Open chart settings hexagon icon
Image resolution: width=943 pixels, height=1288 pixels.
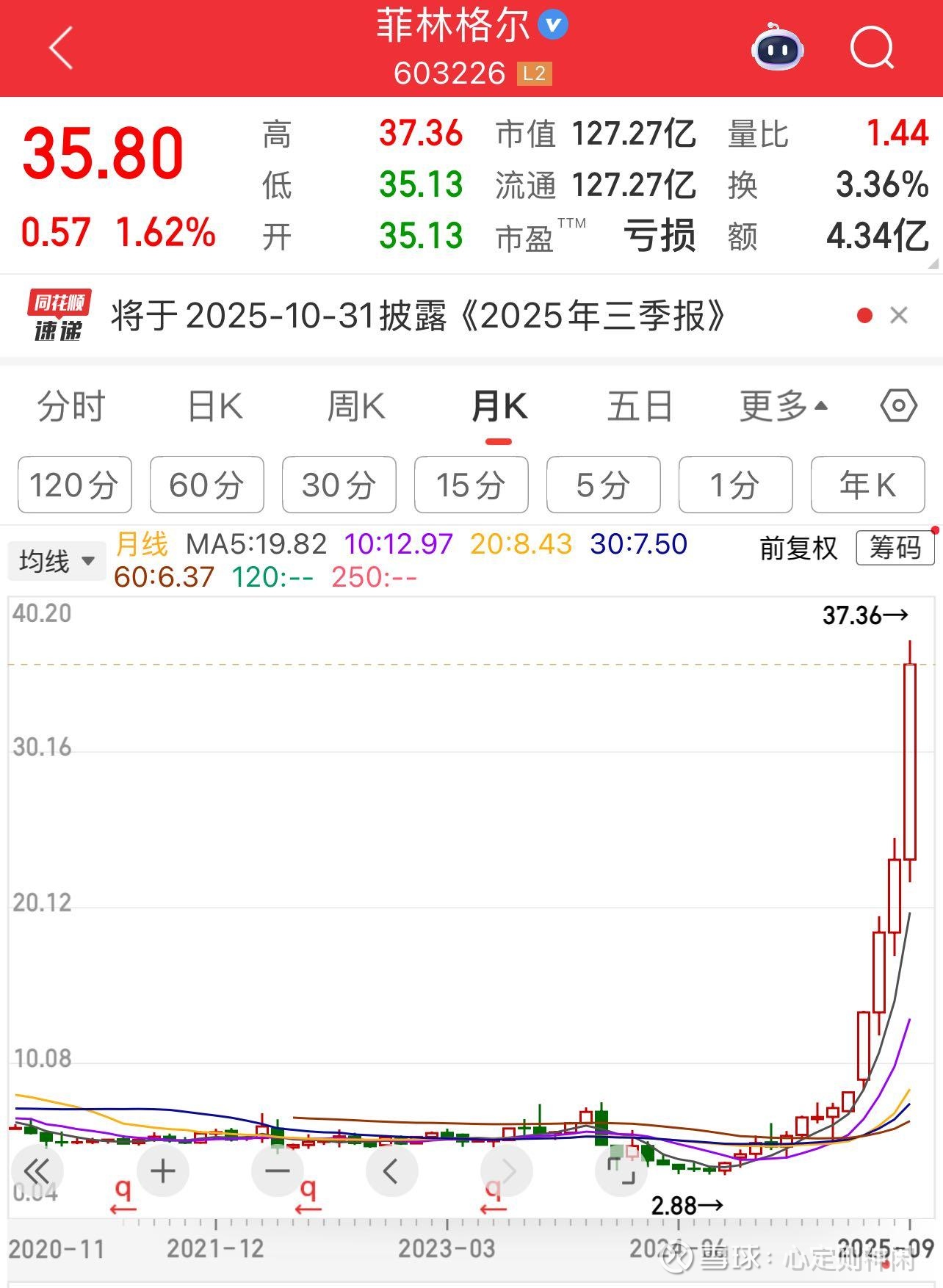click(x=898, y=406)
